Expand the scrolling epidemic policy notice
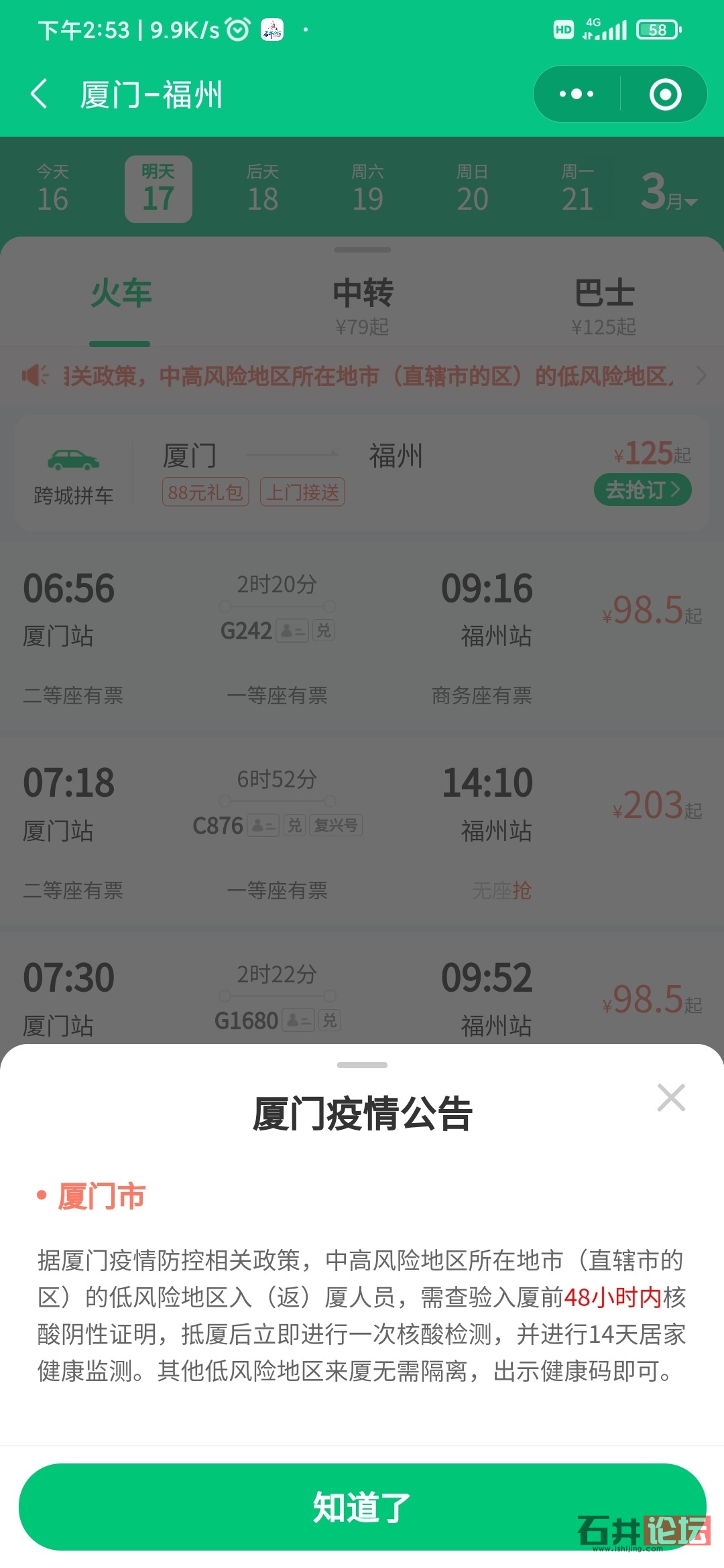 (701, 375)
